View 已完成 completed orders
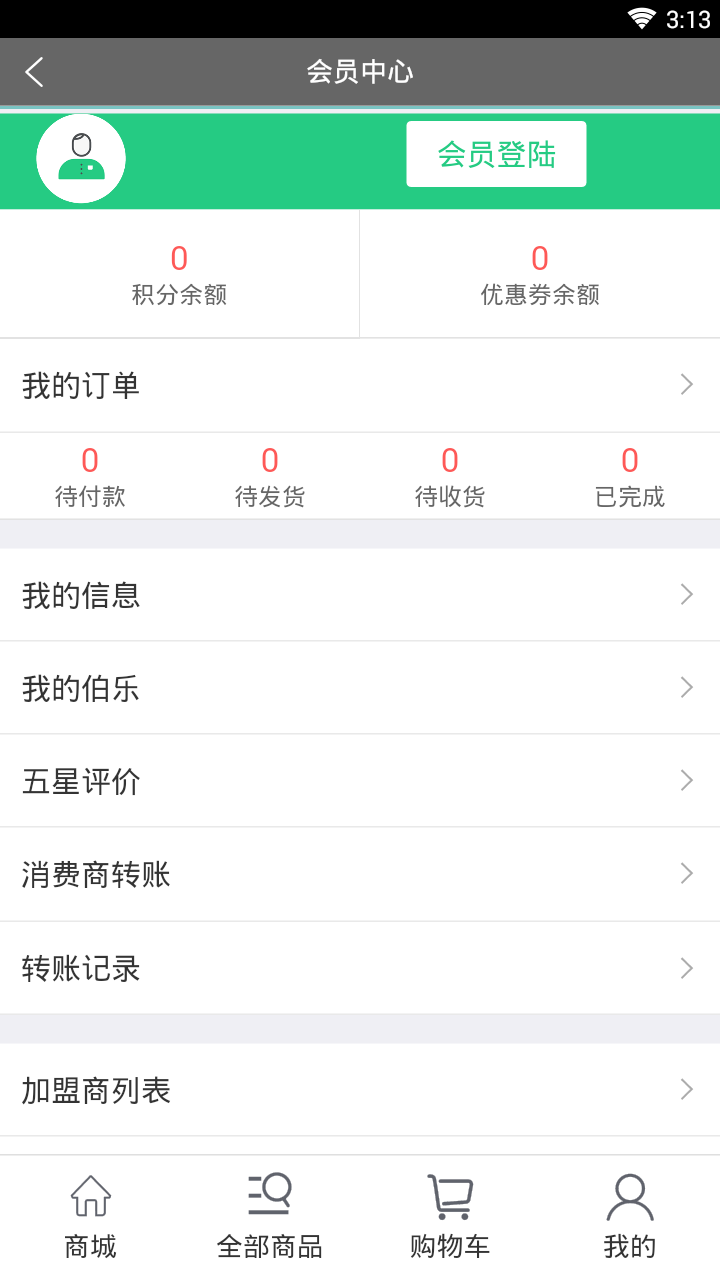Viewport: 720px width, 1280px height. coord(630,477)
